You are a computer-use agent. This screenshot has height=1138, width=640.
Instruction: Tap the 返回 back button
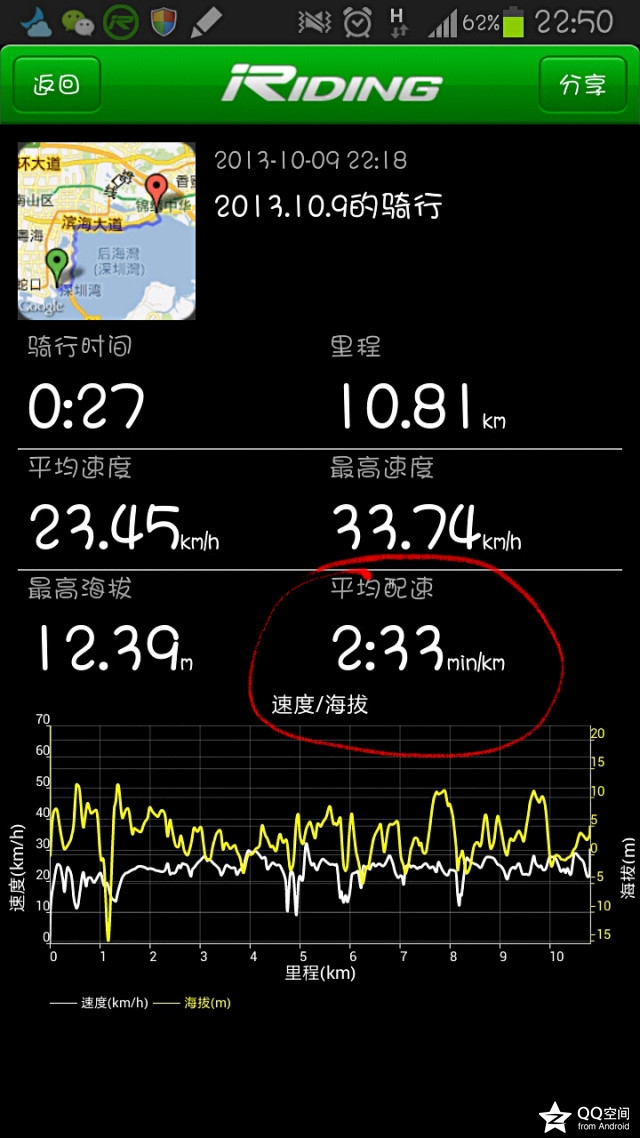[57, 85]
